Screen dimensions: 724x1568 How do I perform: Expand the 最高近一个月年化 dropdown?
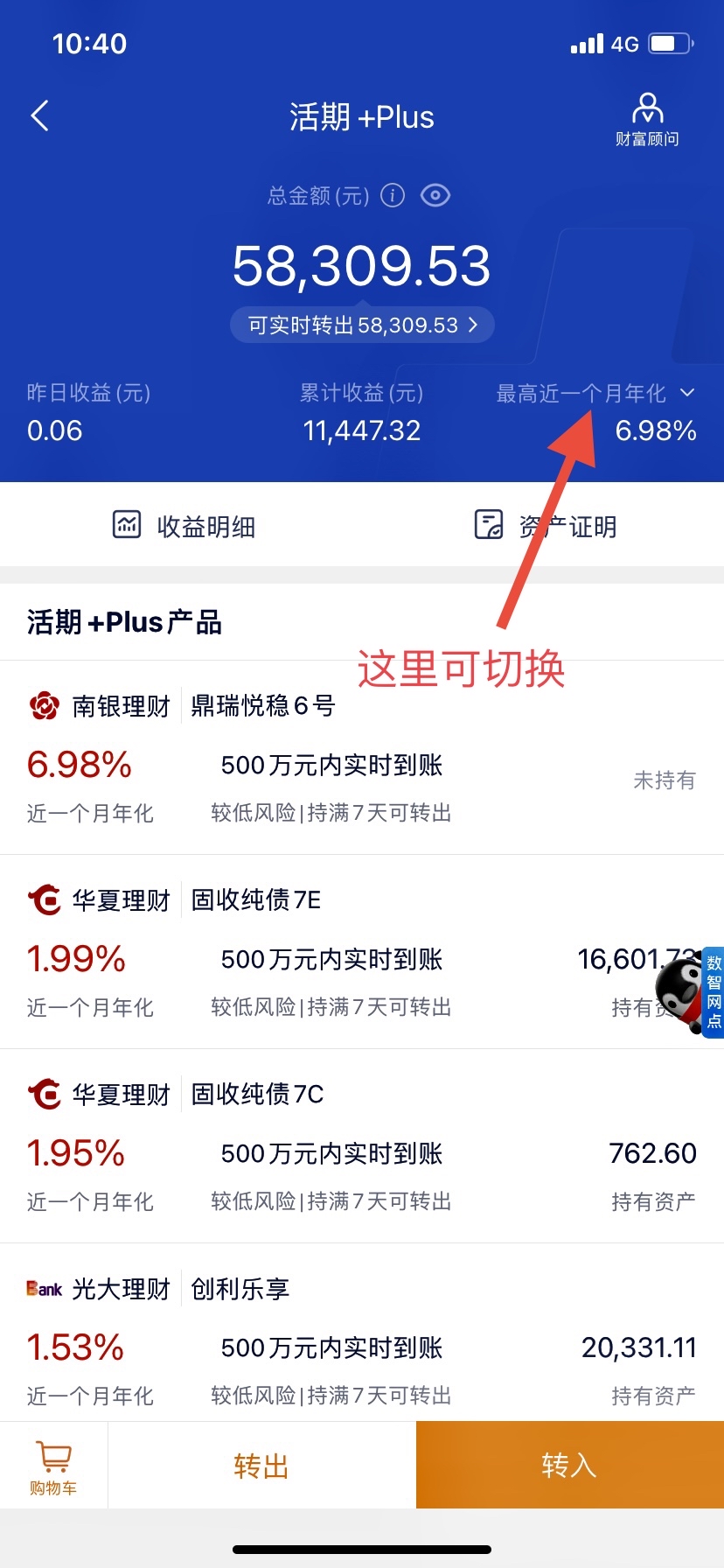click(686, 393)
